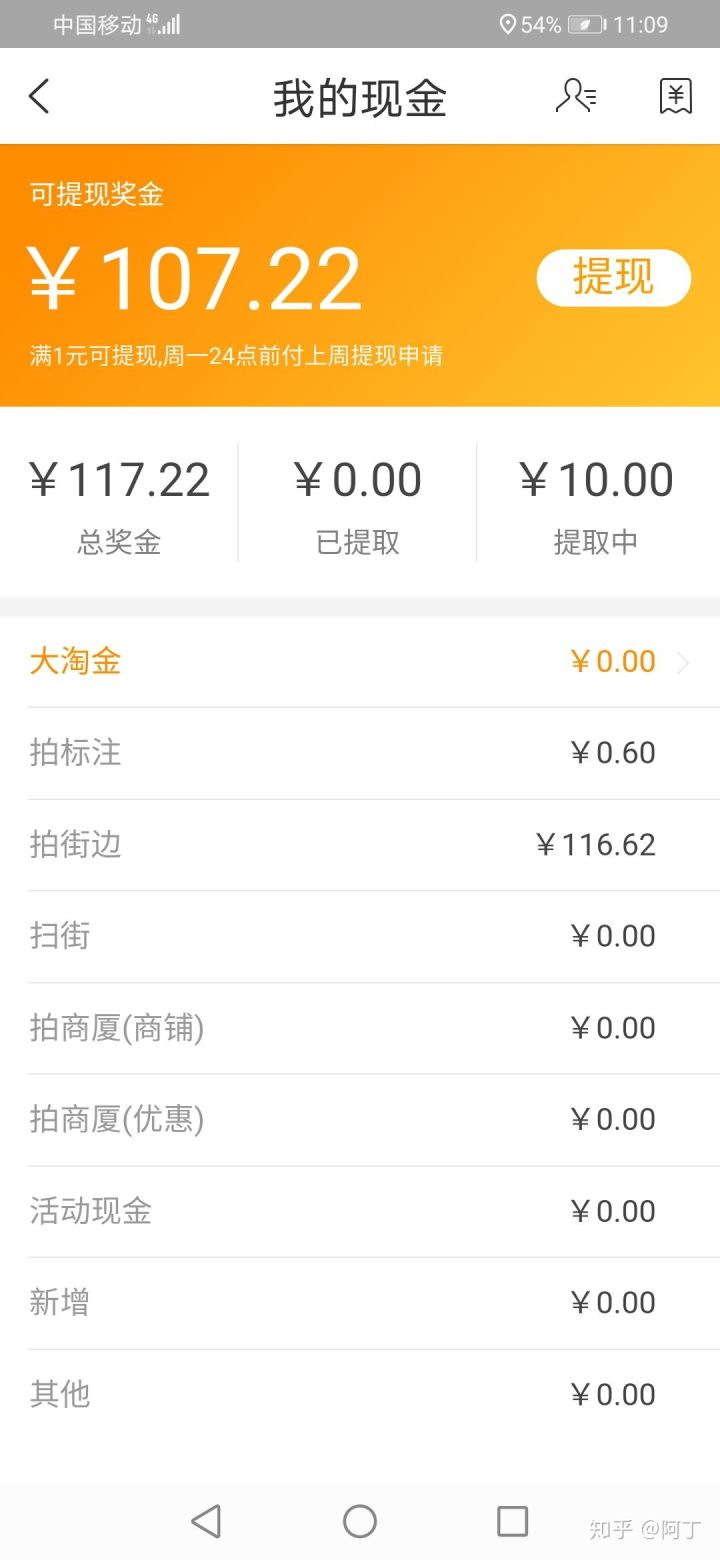Tap the location icon in the status bar
720x1560 pixels.
[x=506, y=23]
